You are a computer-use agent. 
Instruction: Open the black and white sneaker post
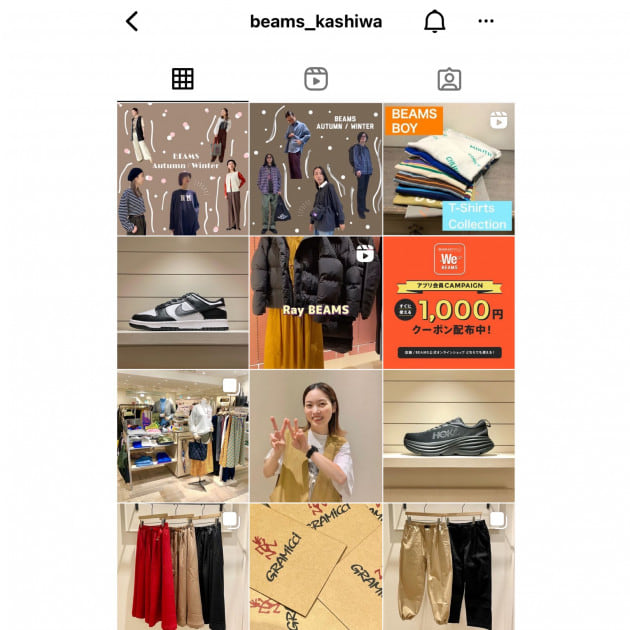coord(182,302)
